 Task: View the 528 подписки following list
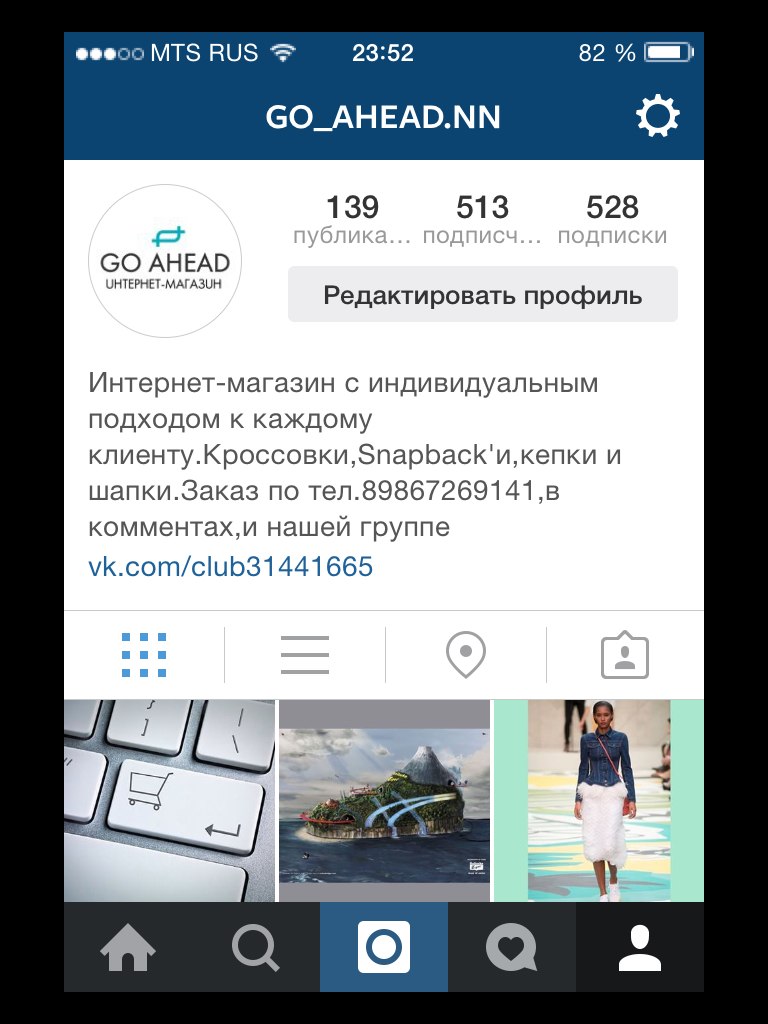pos(612,220)
